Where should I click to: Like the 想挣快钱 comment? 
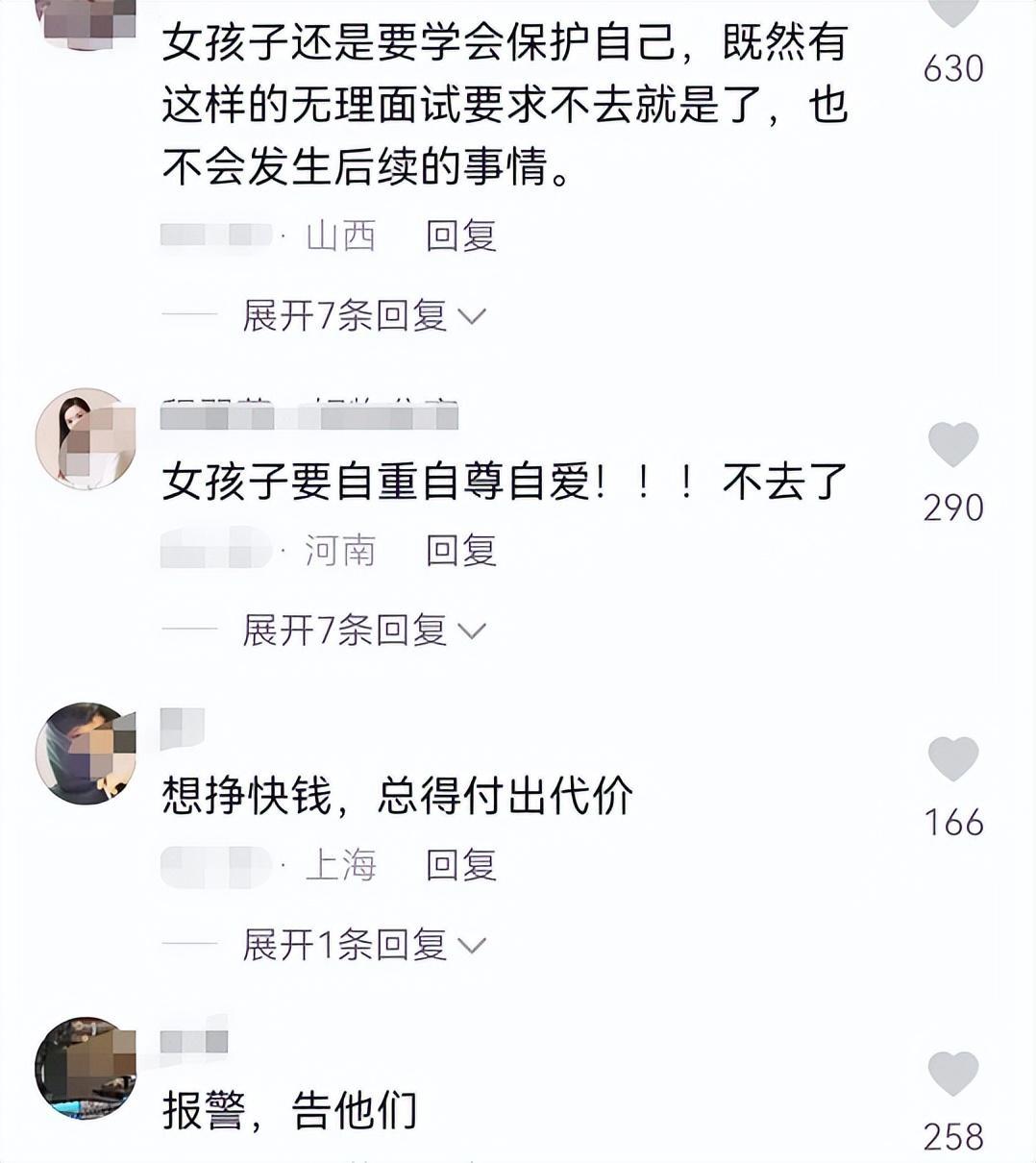pos(952,759)
